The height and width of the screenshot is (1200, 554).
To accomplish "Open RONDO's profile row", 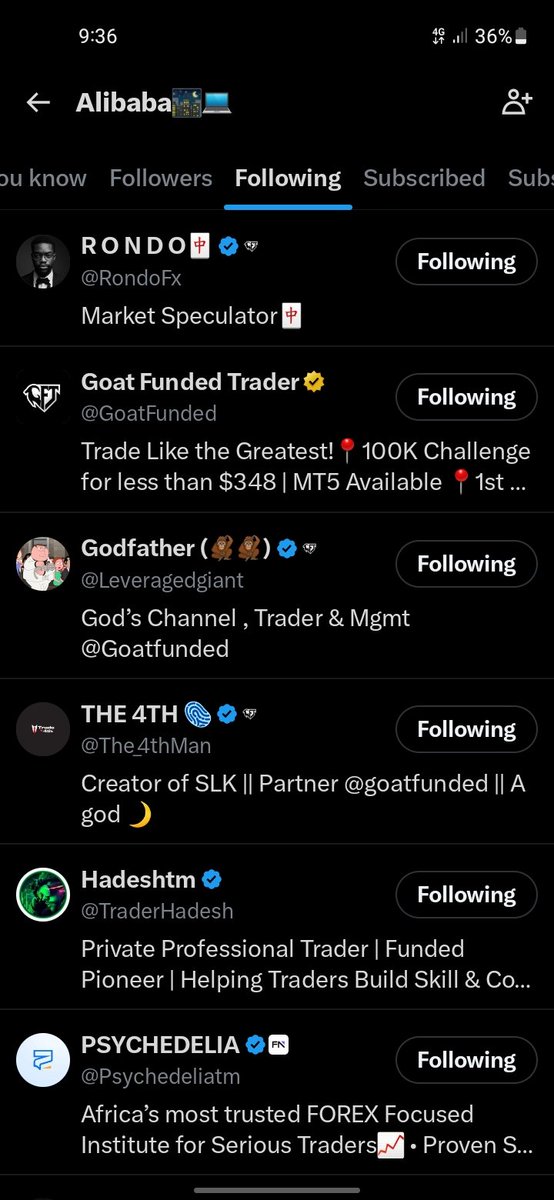I will [x=277, y=279].
